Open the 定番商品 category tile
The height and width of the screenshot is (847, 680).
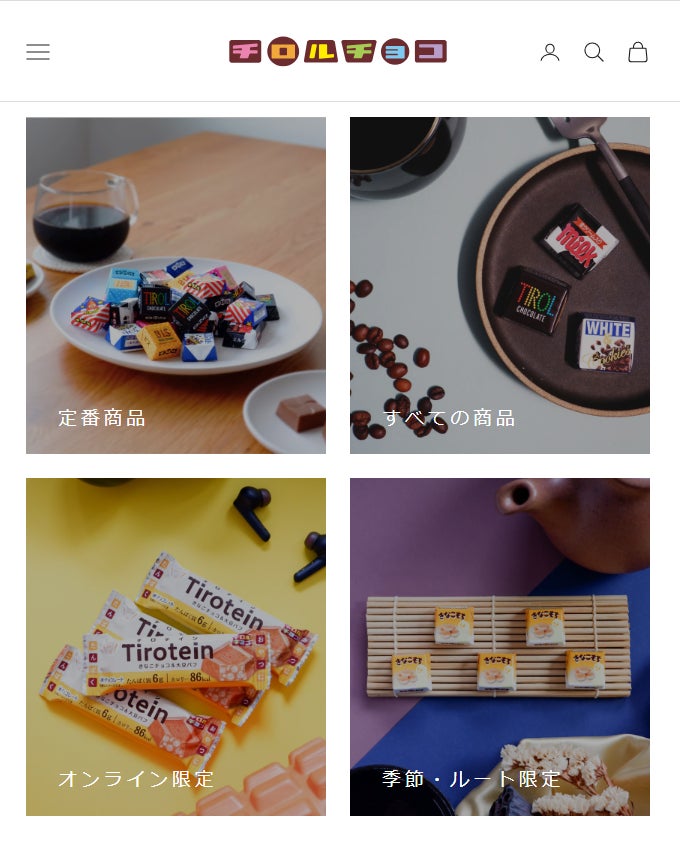coord(176,285)
